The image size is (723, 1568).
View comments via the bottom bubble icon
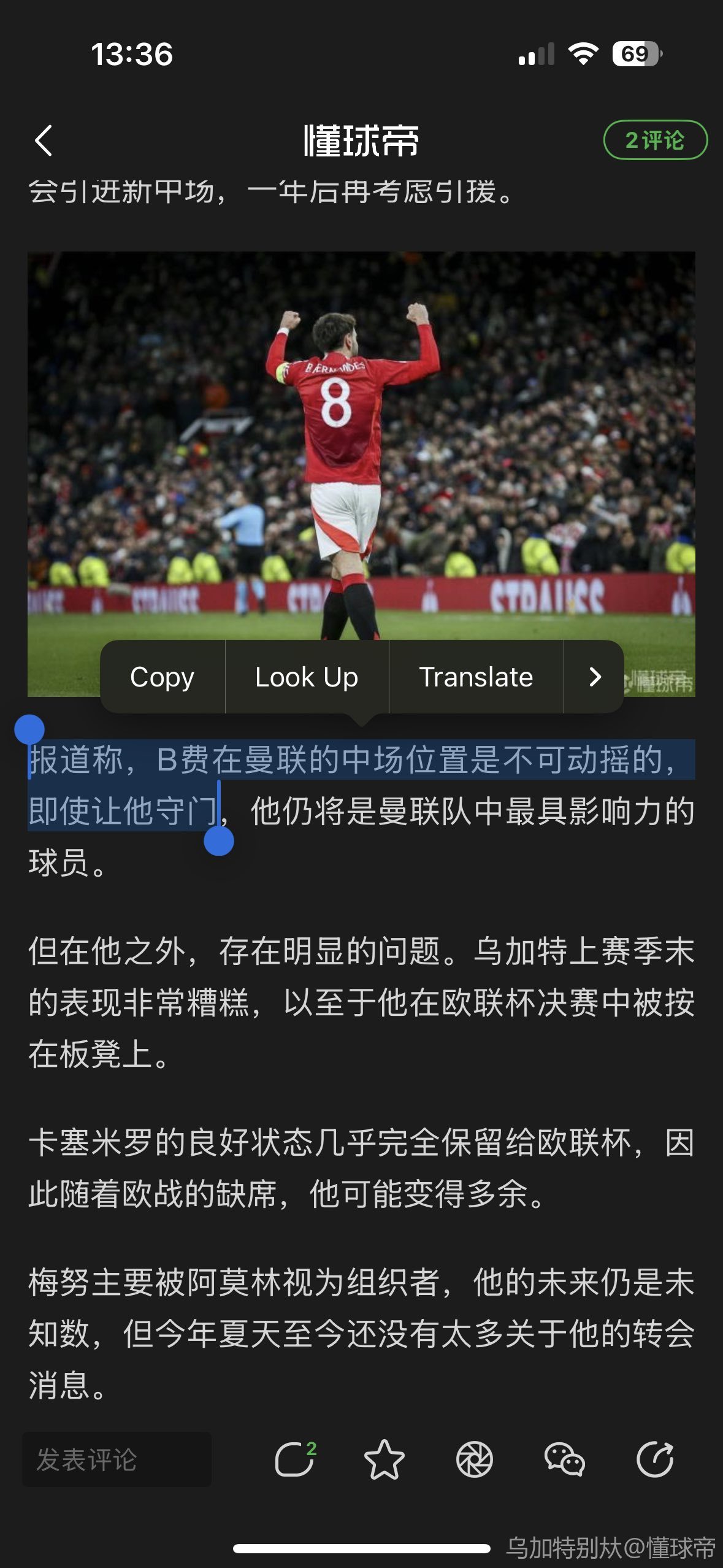point(295,1459)
